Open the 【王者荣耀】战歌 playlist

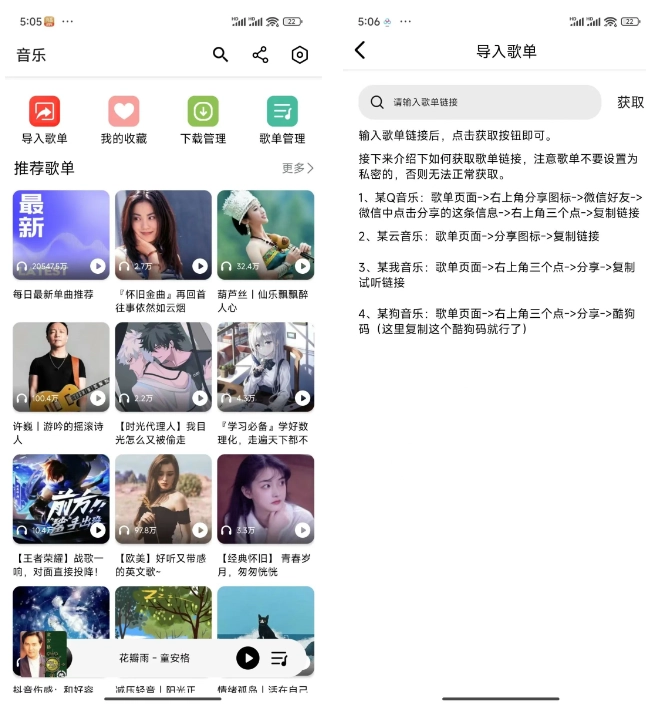tap(61, 499)
